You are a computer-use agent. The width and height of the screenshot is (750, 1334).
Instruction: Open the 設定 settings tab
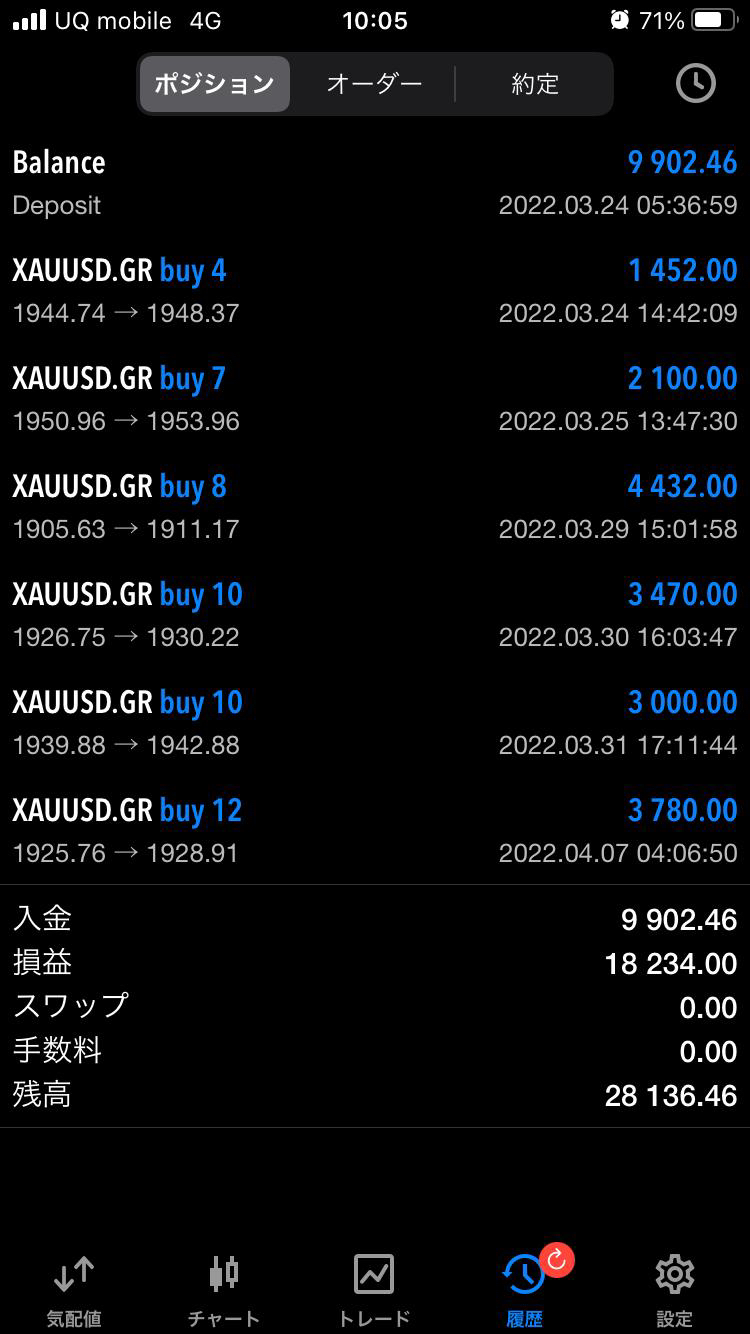675,1291
